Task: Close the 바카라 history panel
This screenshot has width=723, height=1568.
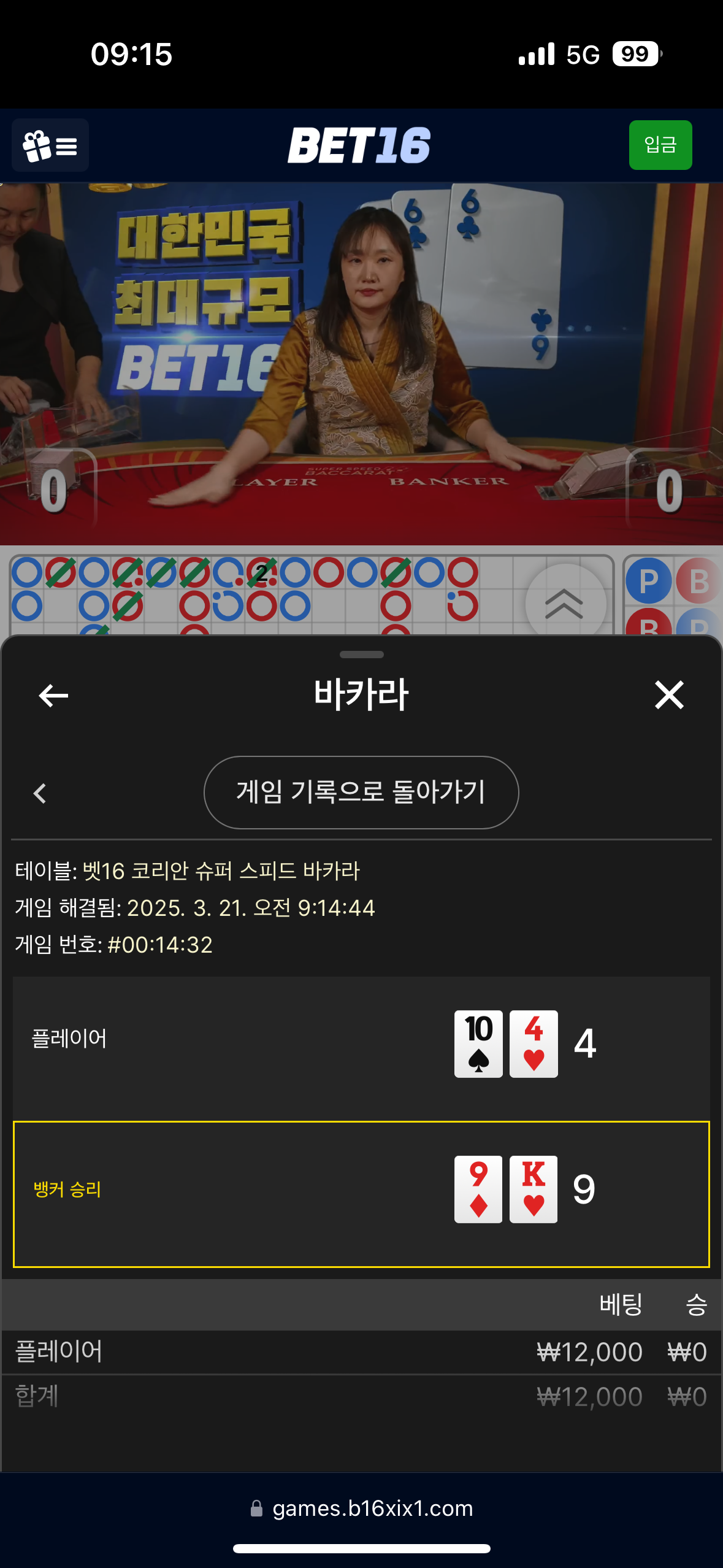Action: pyautogui.click(x=668, y=695)
